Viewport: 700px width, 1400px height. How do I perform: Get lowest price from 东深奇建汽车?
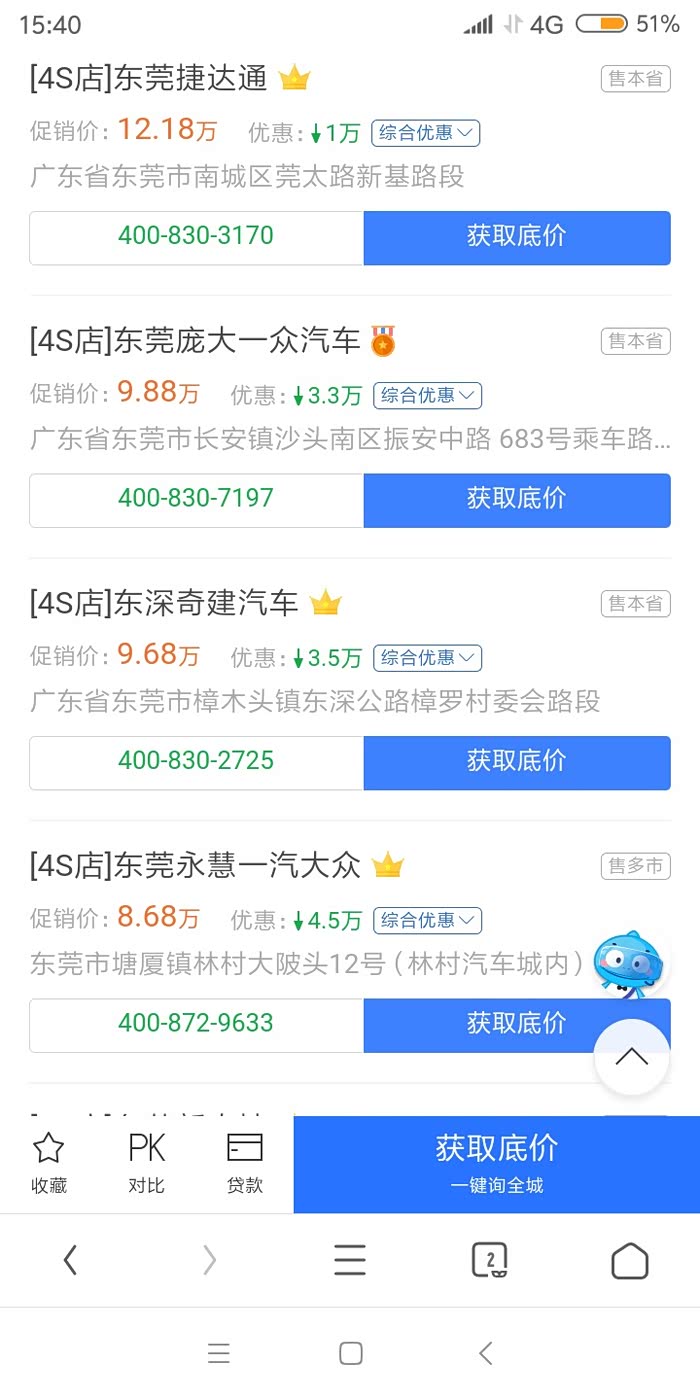click(x=516, y=761)
